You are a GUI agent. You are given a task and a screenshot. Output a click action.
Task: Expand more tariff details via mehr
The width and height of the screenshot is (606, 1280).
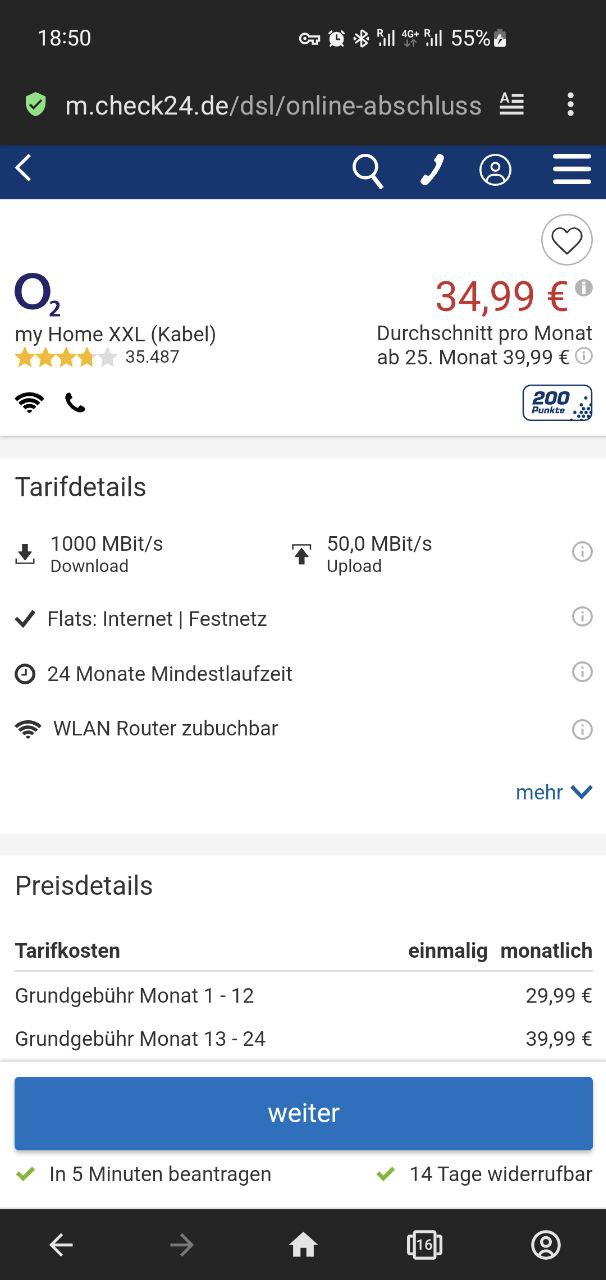(x=554, y=792)
